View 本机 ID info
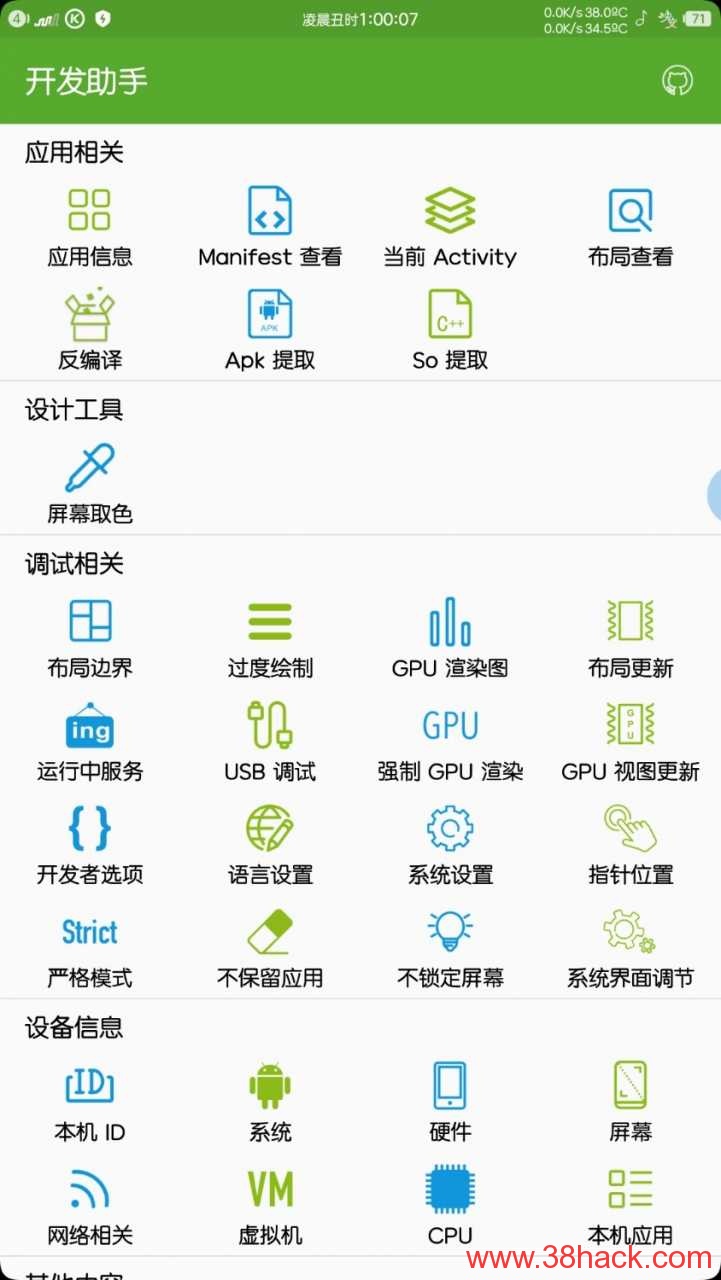This screenshot has width=721, height=1280. 90,1102
